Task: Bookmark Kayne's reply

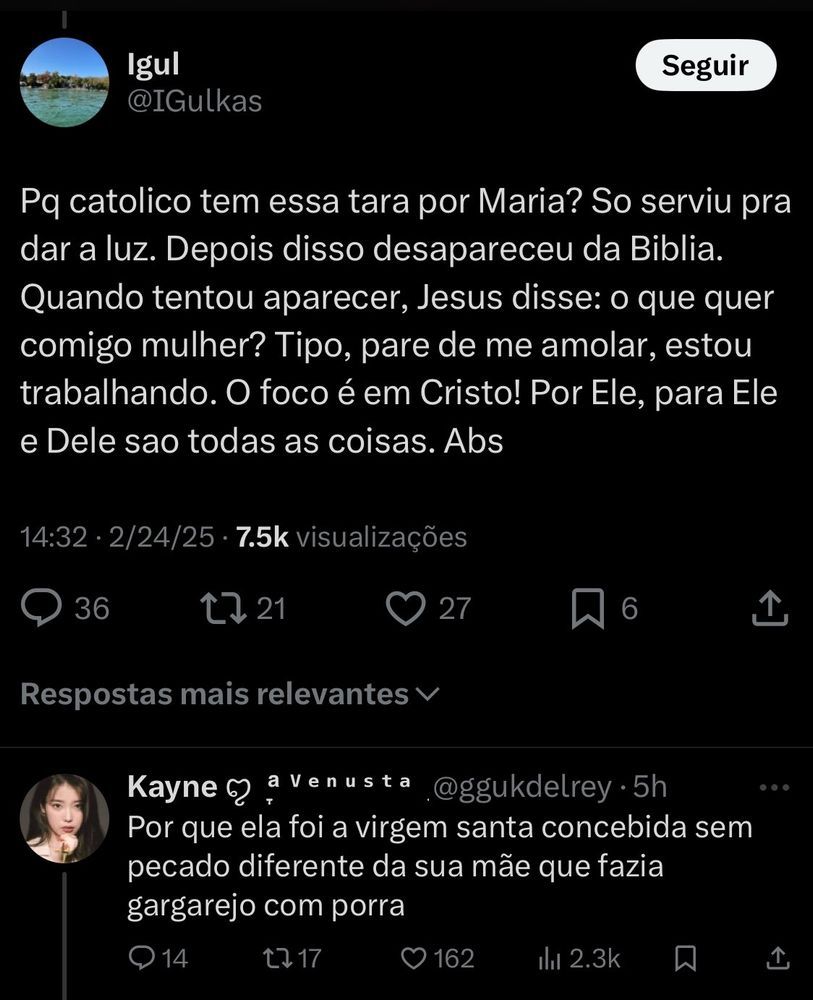Action: [x=685, y=958]
